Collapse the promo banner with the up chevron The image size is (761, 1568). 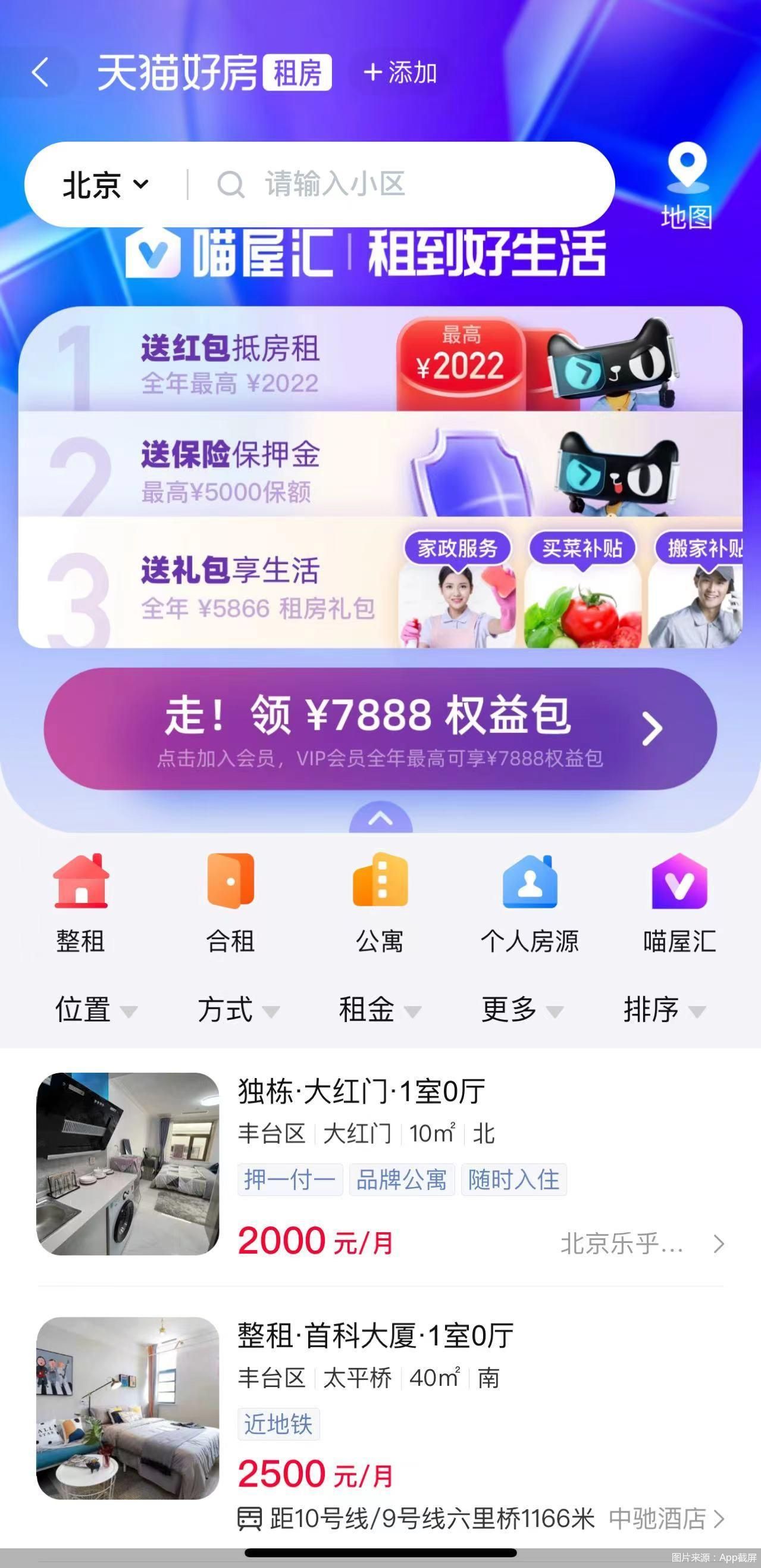point(381,819)
